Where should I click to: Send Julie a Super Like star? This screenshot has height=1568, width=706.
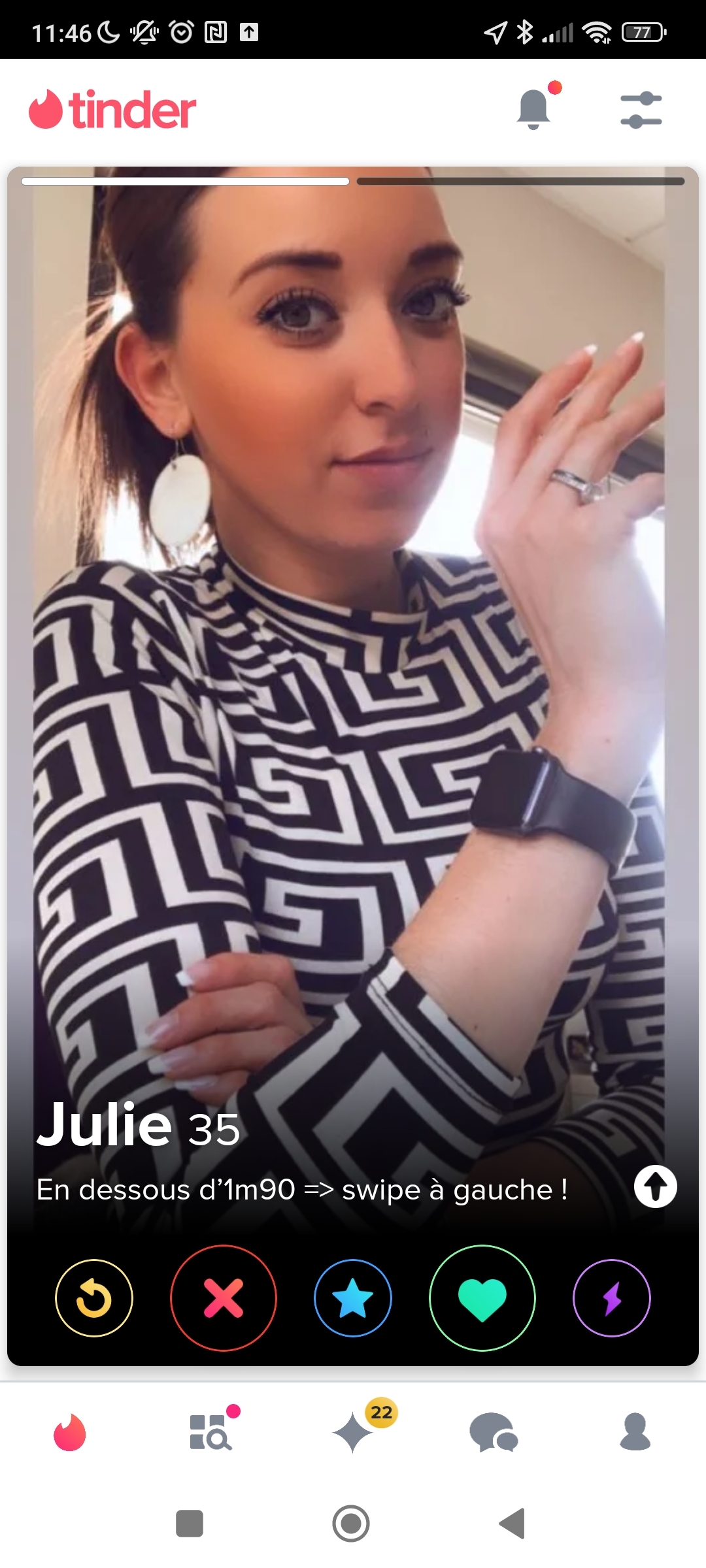click(x=353, y=1298)
